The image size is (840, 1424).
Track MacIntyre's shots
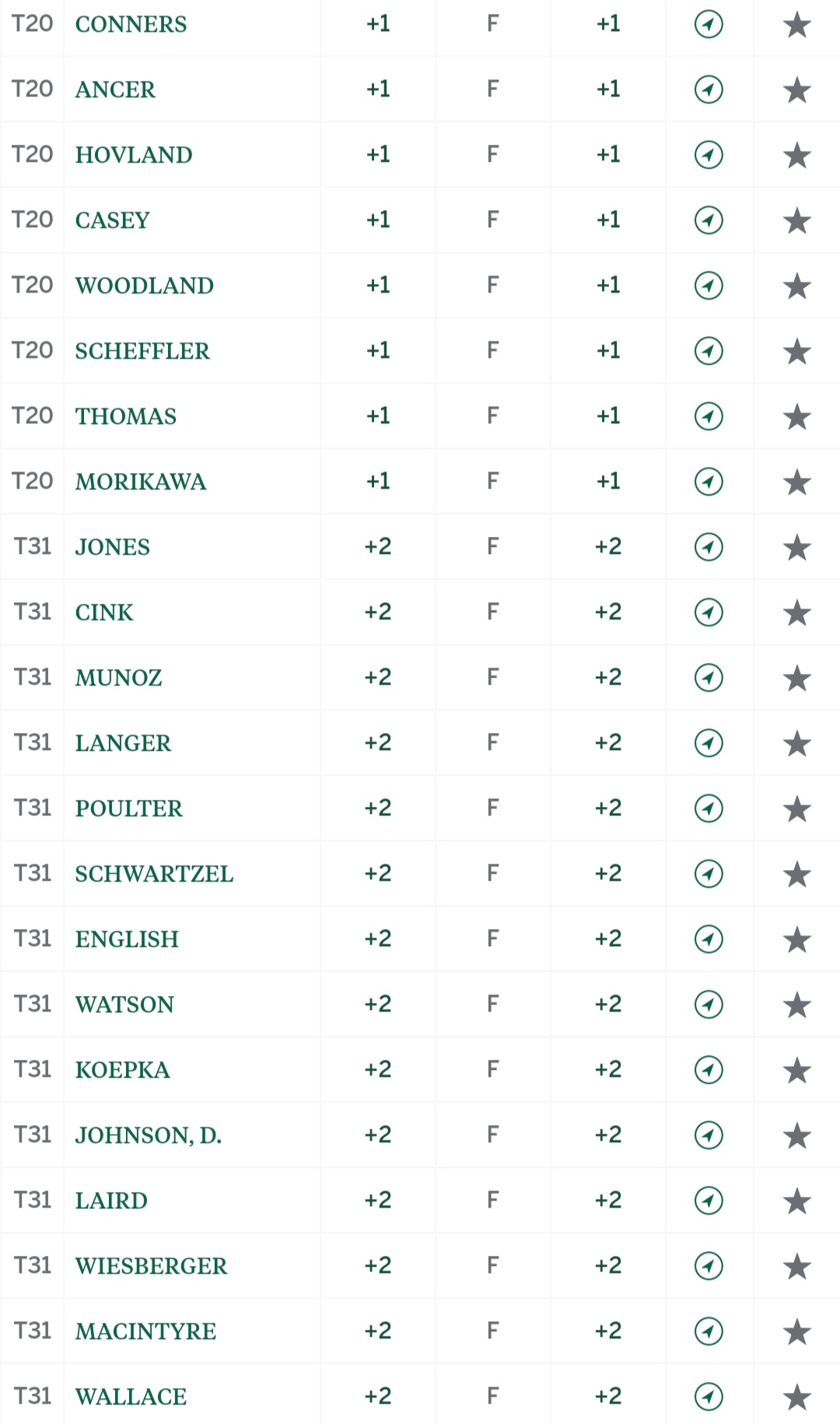point(709,1331)
